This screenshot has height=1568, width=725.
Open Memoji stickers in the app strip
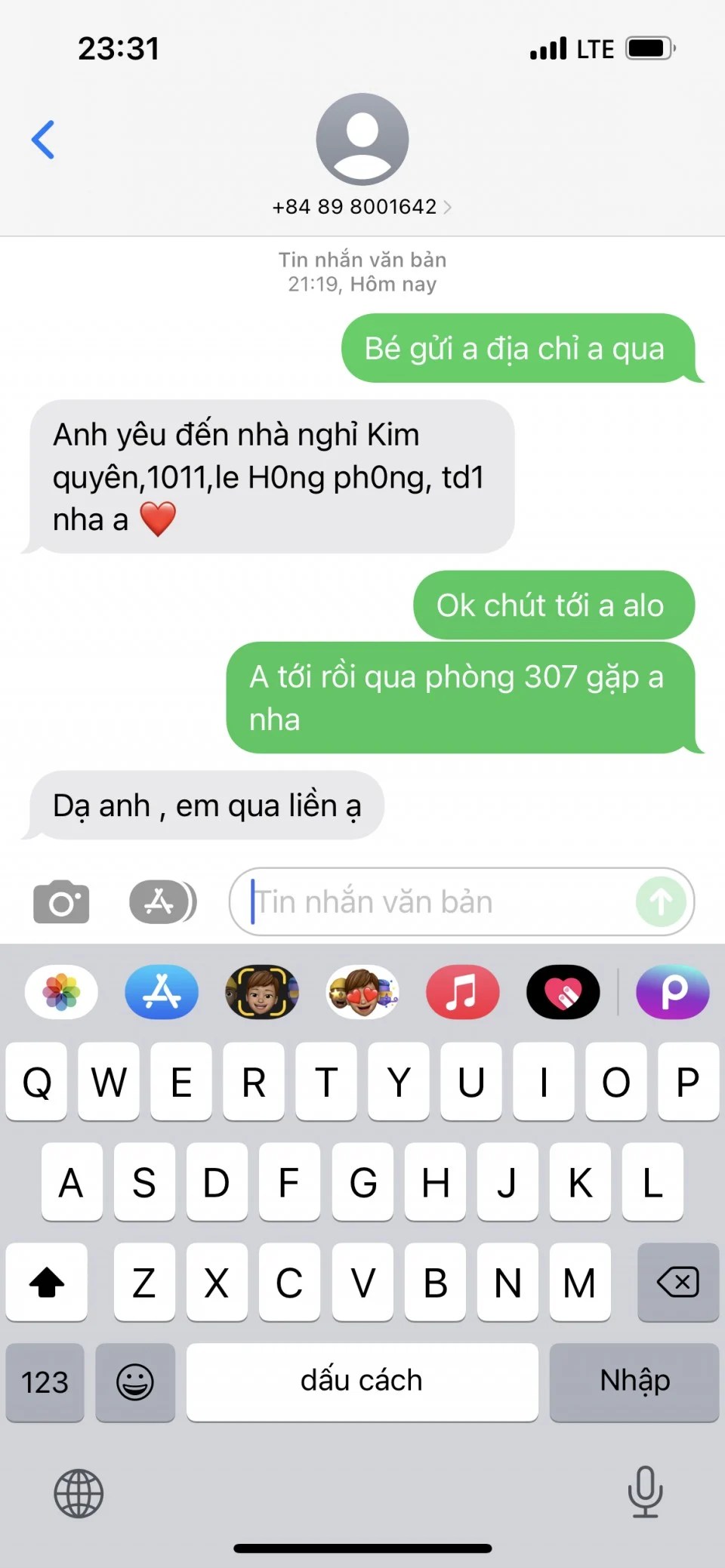tap(362, 992)
